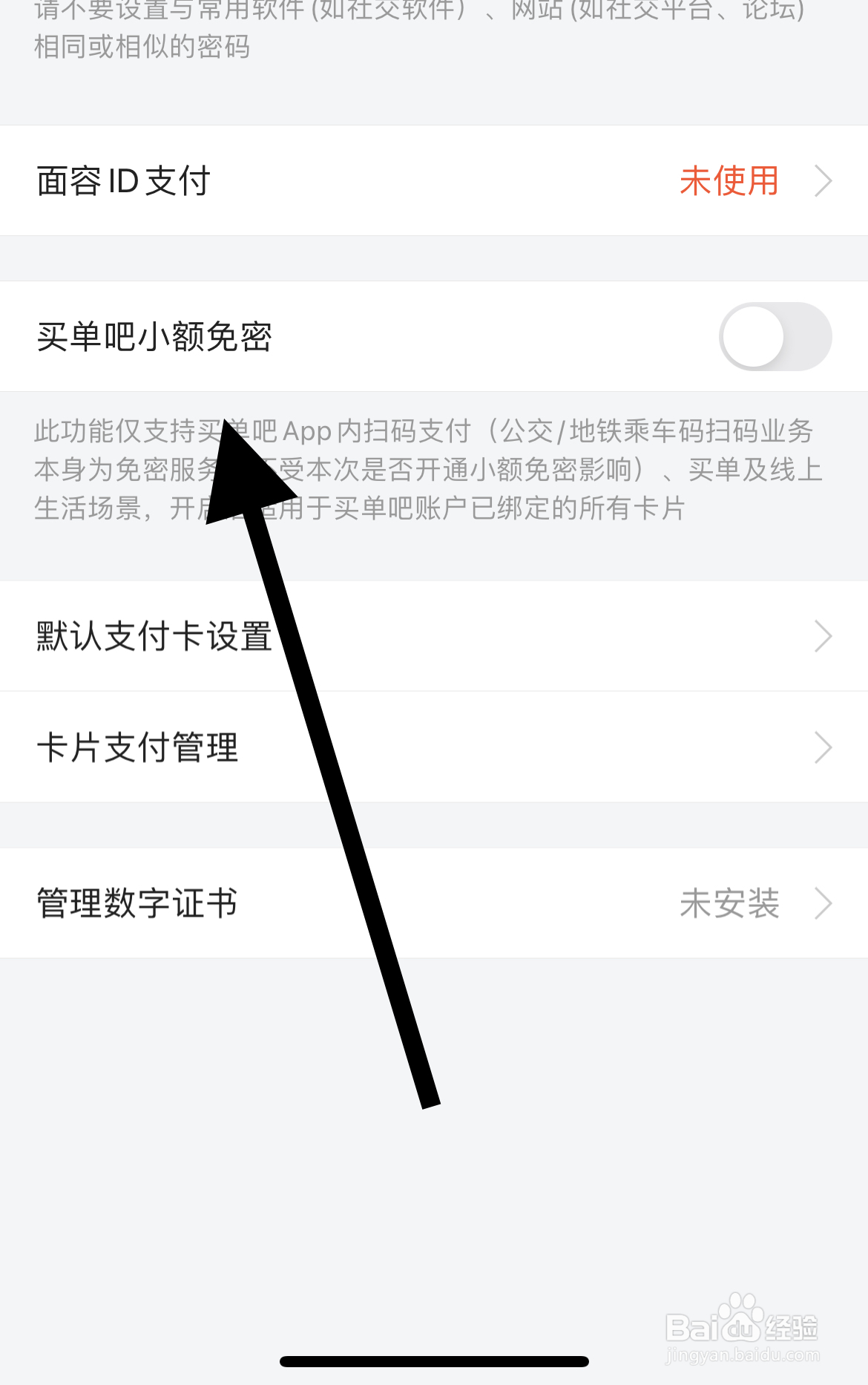Select the 买单吧小额免密 row label

(x=154, y=336)
